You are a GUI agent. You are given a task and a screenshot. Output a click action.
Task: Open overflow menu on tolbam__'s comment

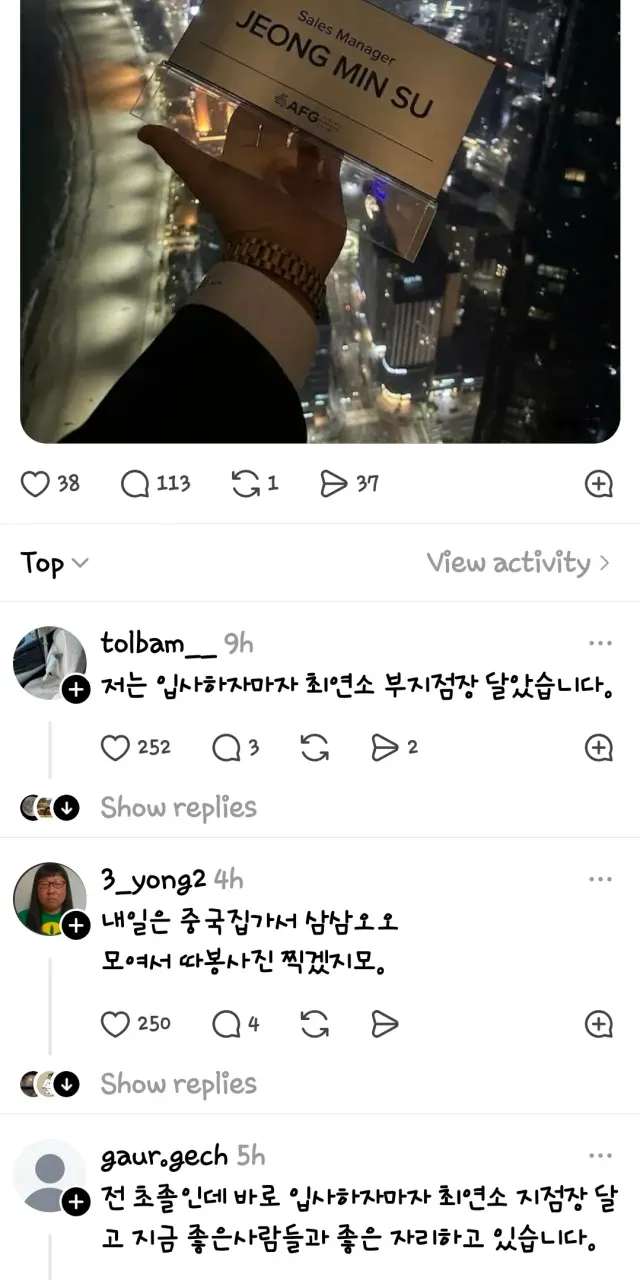[x=600, y=644]
